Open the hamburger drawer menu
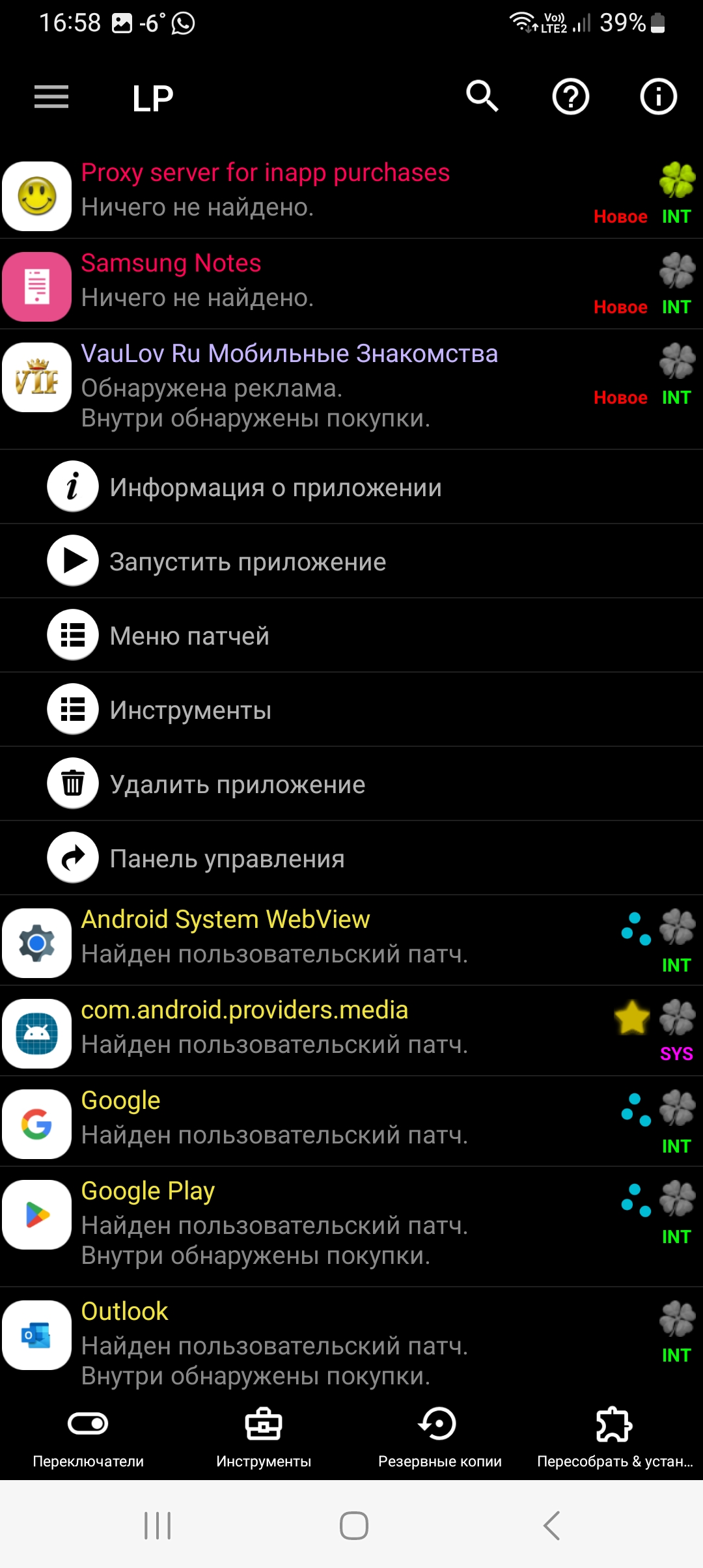703x1568 pixels. coord(51,97)
